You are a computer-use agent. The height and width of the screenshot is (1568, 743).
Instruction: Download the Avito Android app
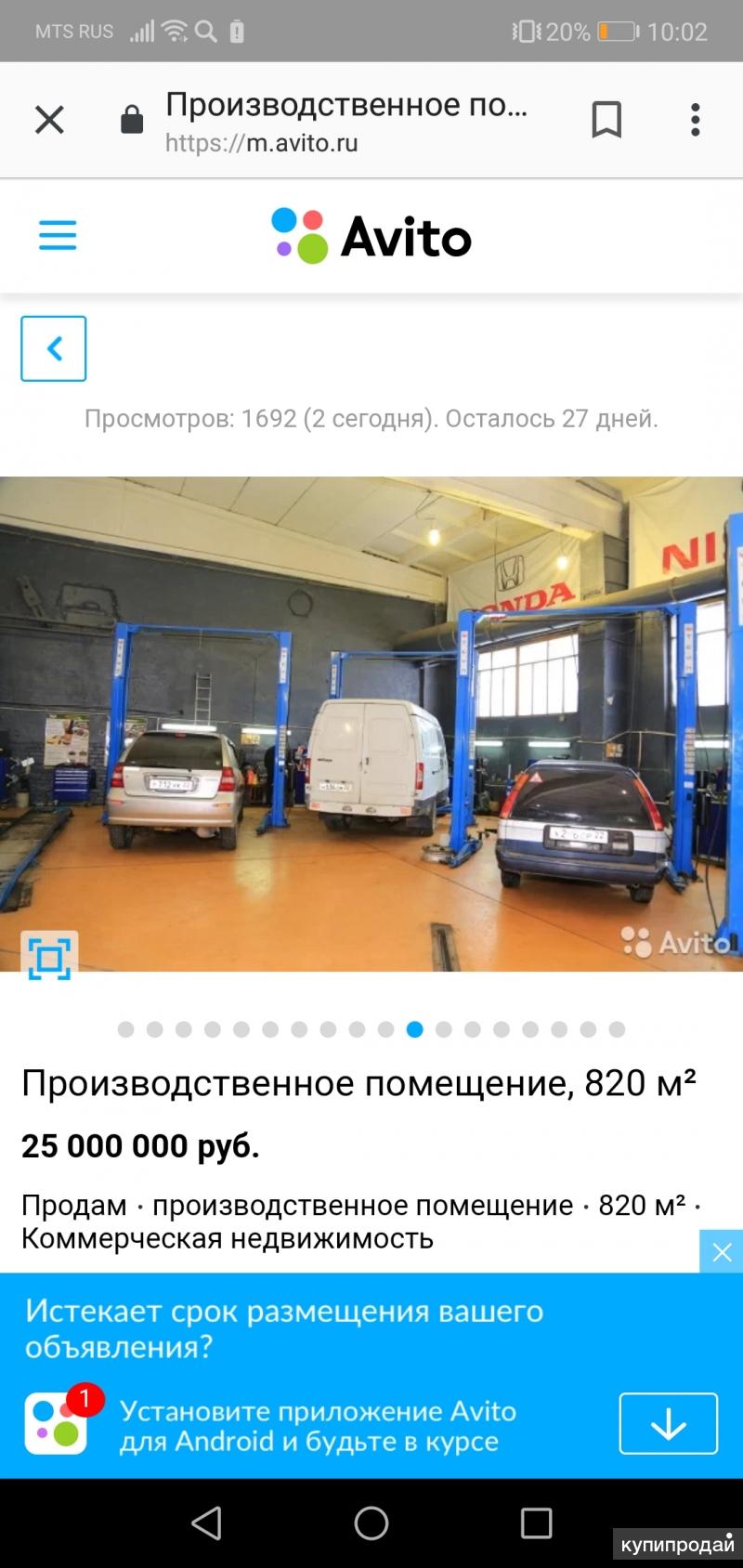(669, 1423)
